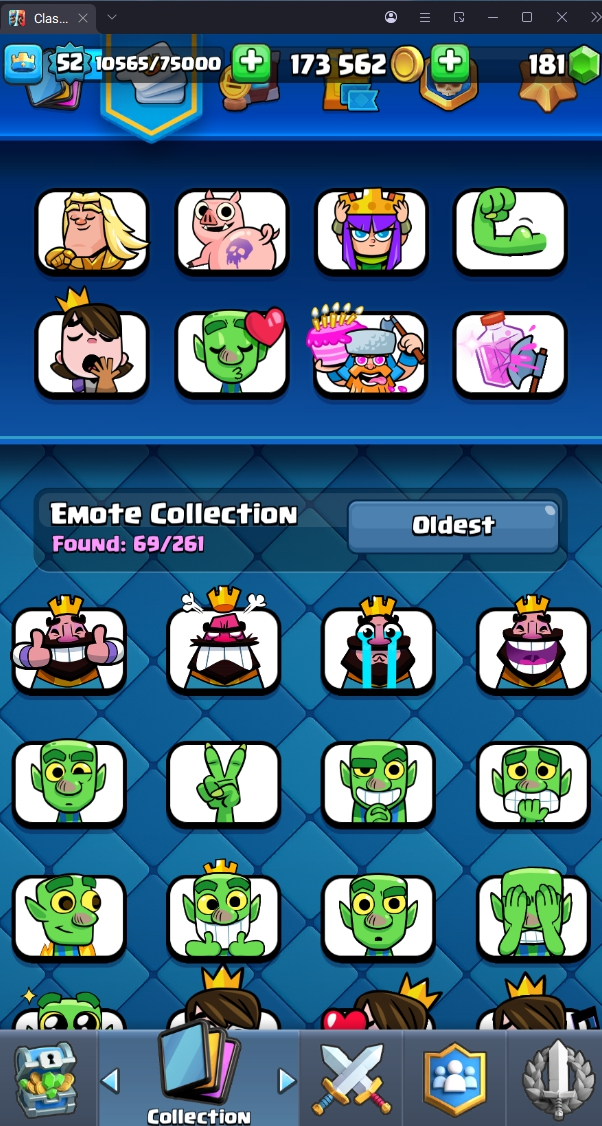This screenshot has height=1126, width=602.
Task: Open the Events sword shield tab
Action: click(x=556, y=1079)
